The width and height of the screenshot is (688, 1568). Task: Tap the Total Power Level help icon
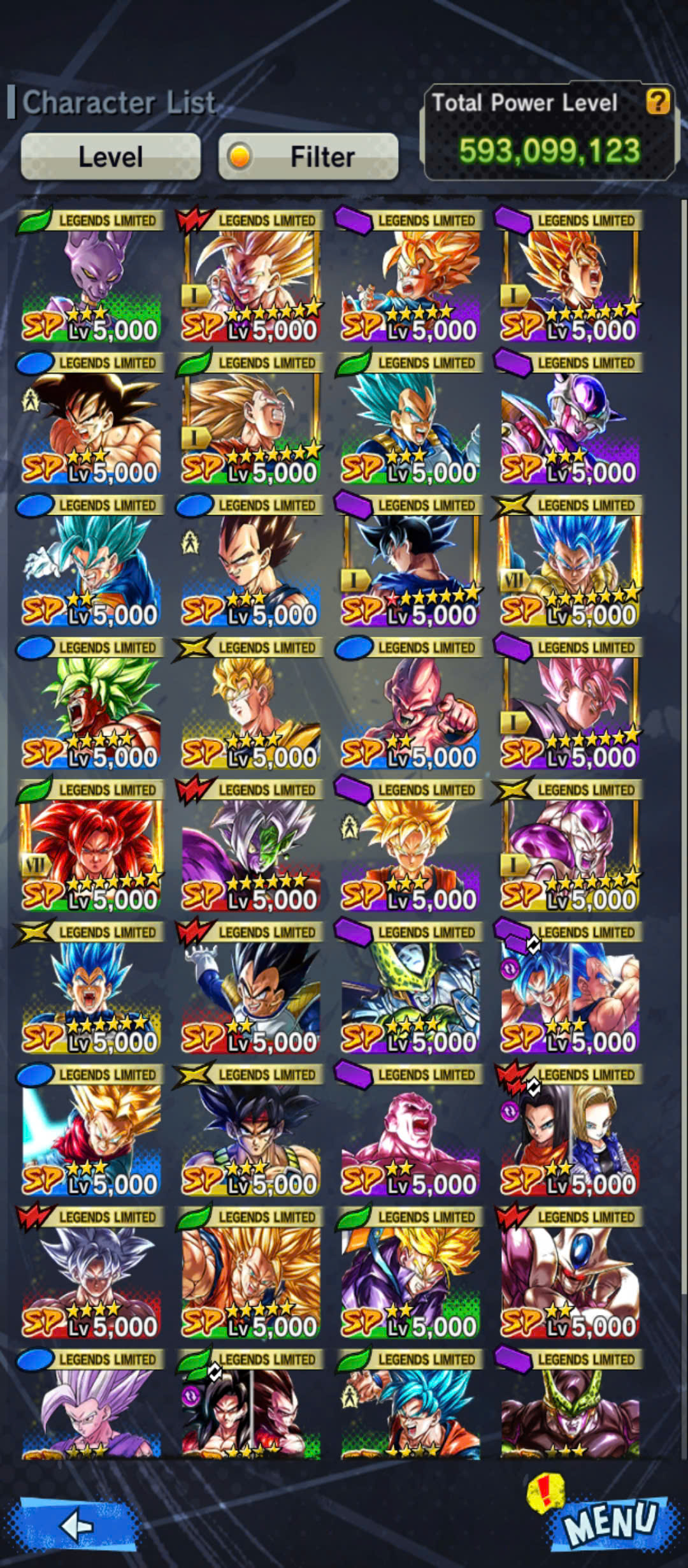click(658, 101)
